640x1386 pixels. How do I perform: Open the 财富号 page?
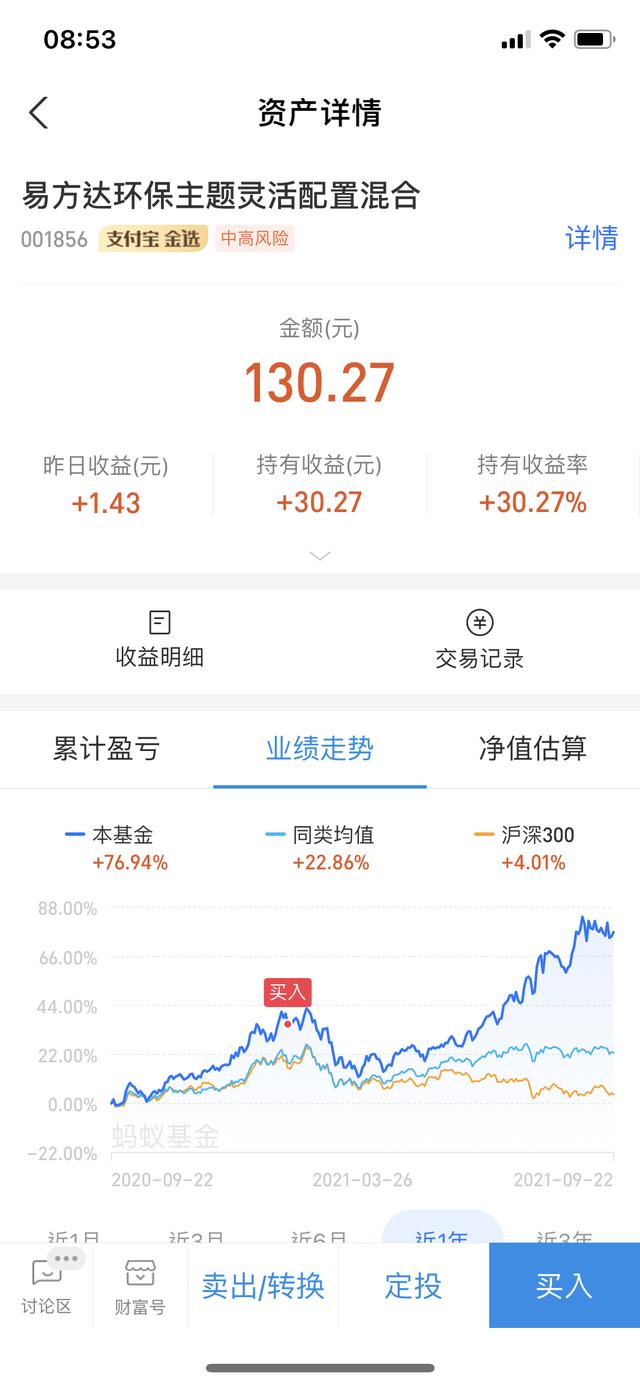[140, 1285]
